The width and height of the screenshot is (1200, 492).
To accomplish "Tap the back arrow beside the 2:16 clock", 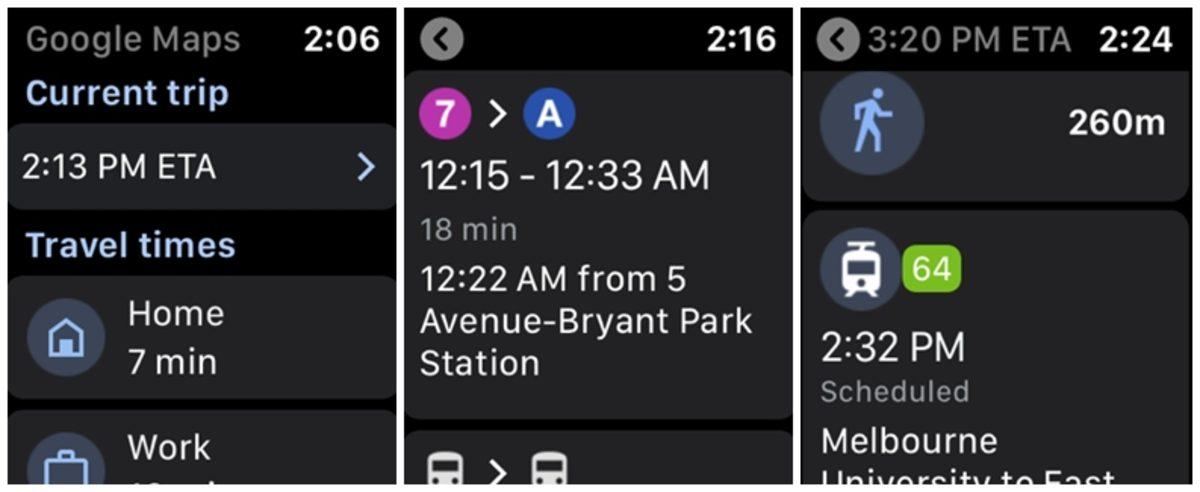I will click(441, 39).
